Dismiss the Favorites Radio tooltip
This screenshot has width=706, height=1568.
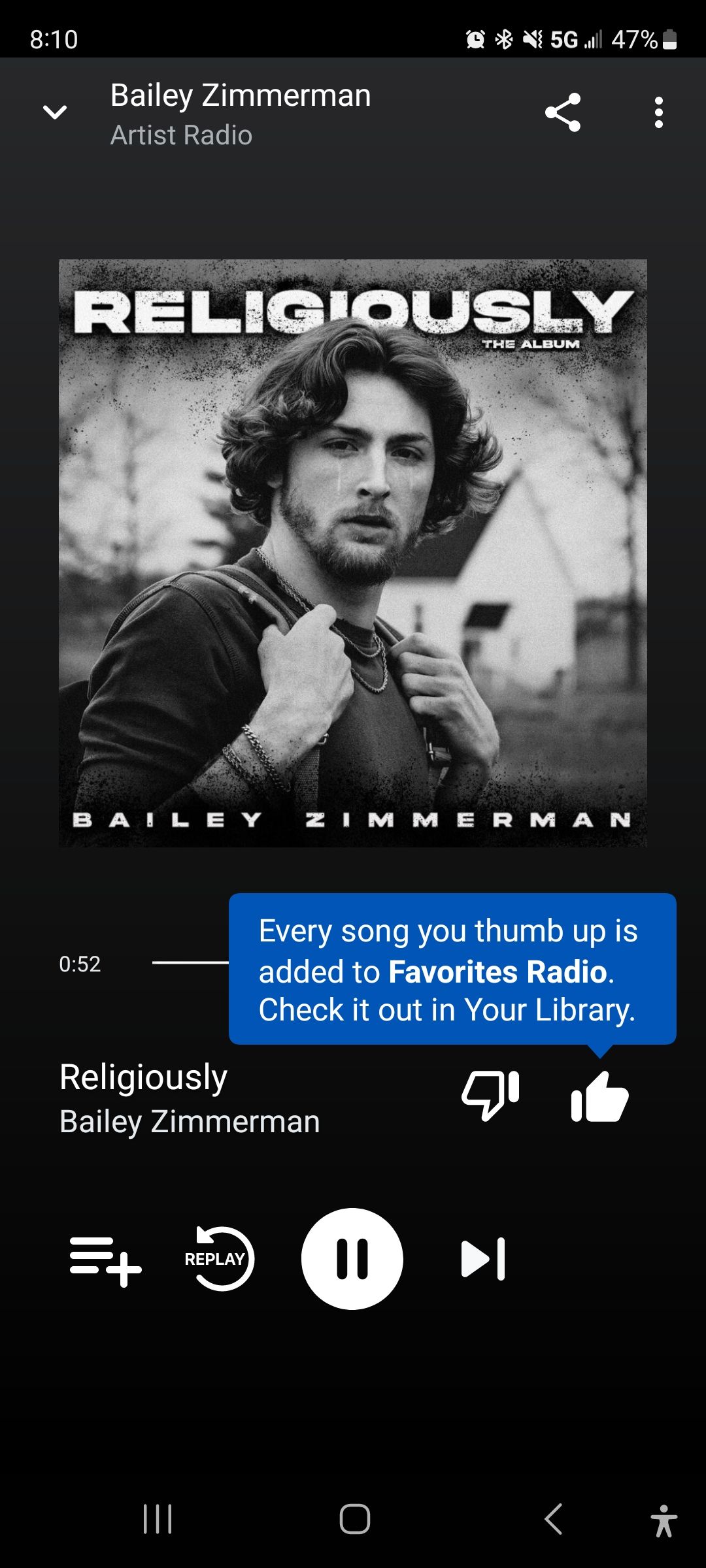point(452,969)
